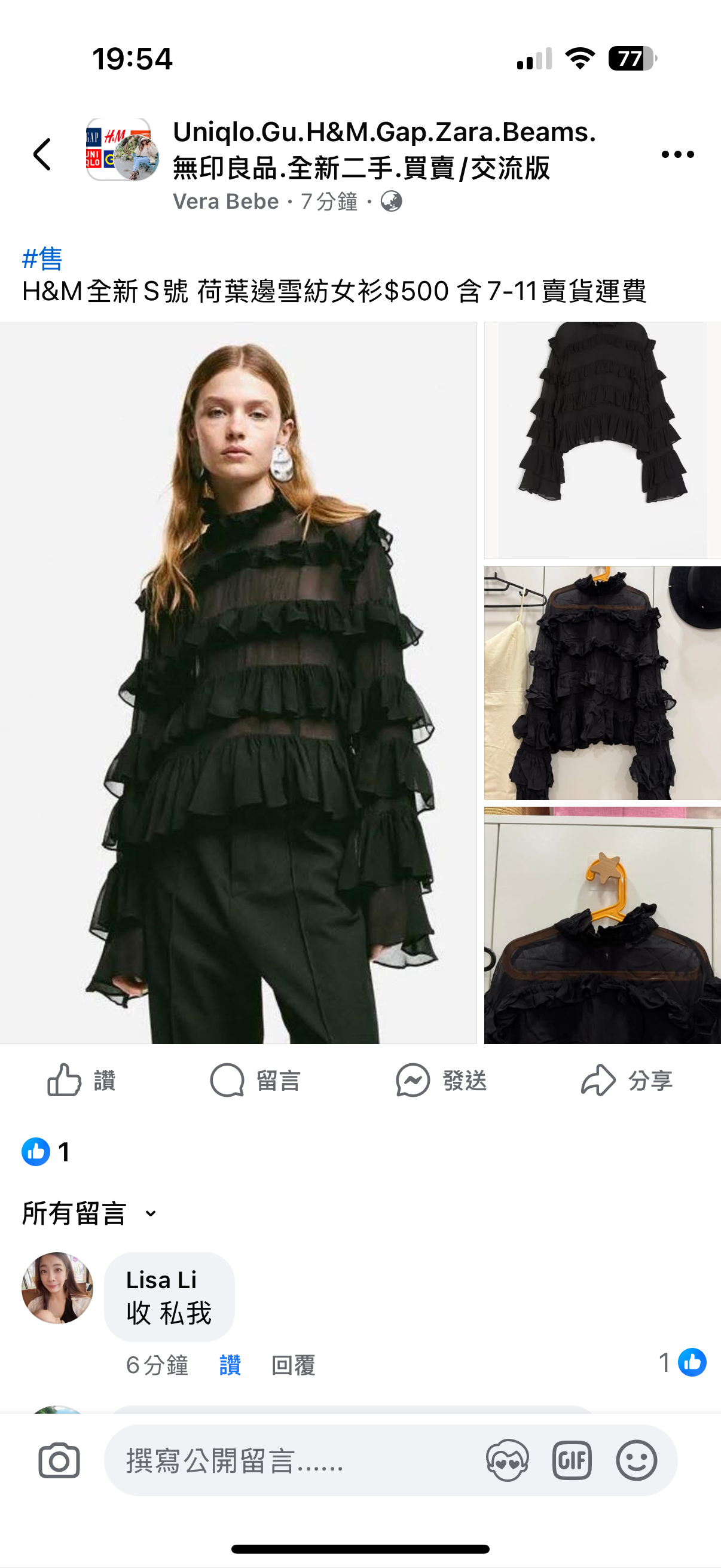
Task: View who reacted to the post
Action: 46,1152
